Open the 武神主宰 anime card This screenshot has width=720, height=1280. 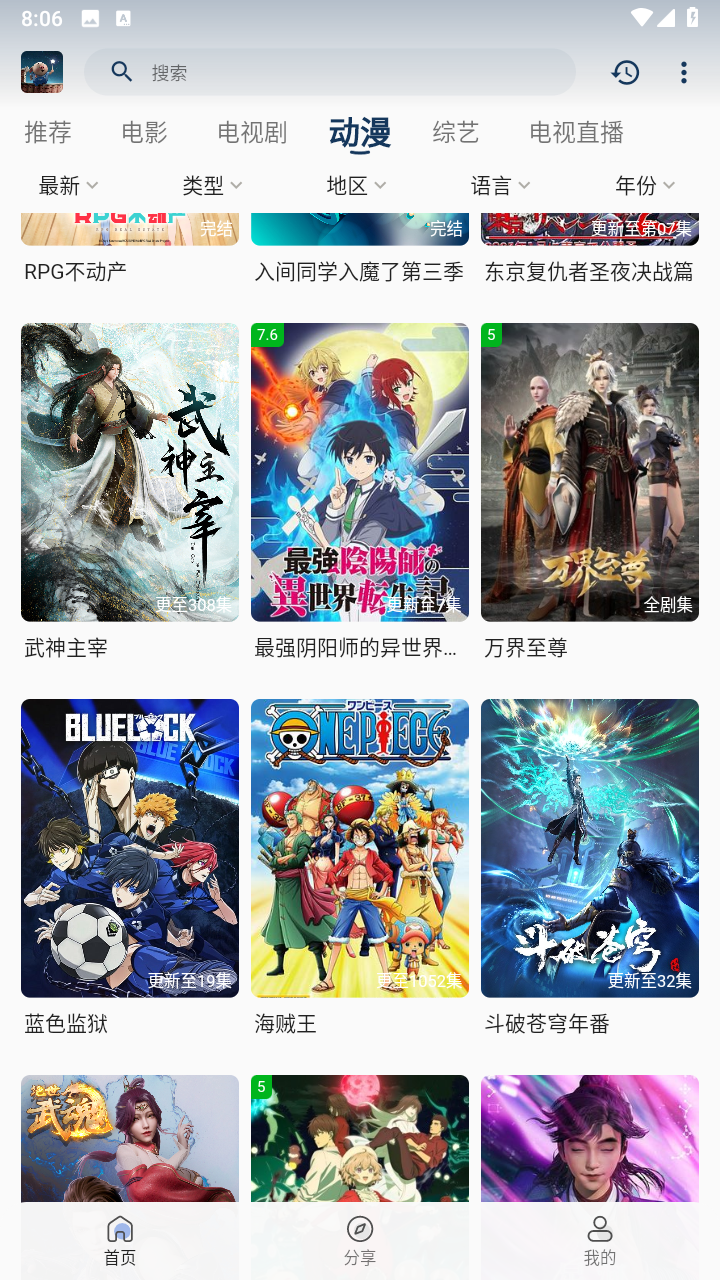(130, 472)
